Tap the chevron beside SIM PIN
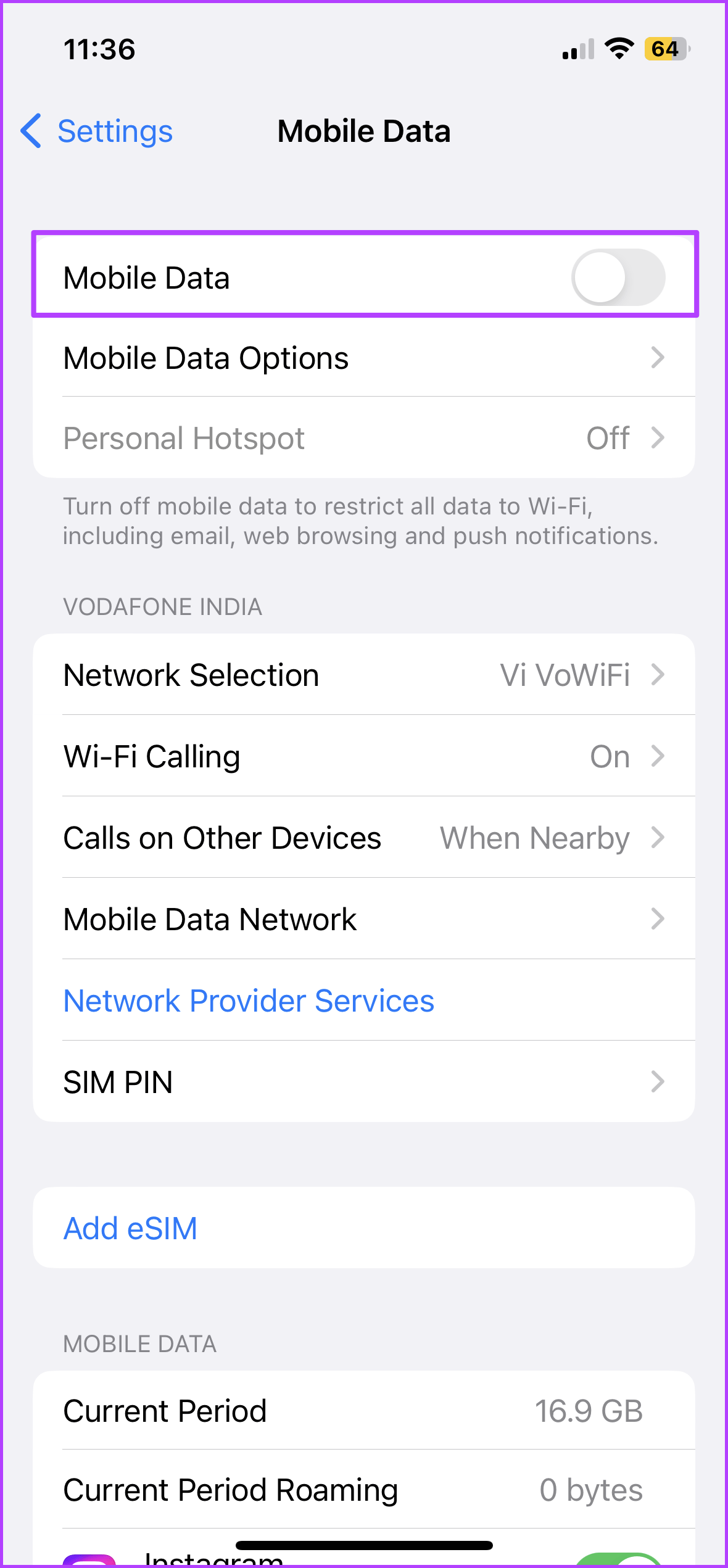 (659, 1081)
